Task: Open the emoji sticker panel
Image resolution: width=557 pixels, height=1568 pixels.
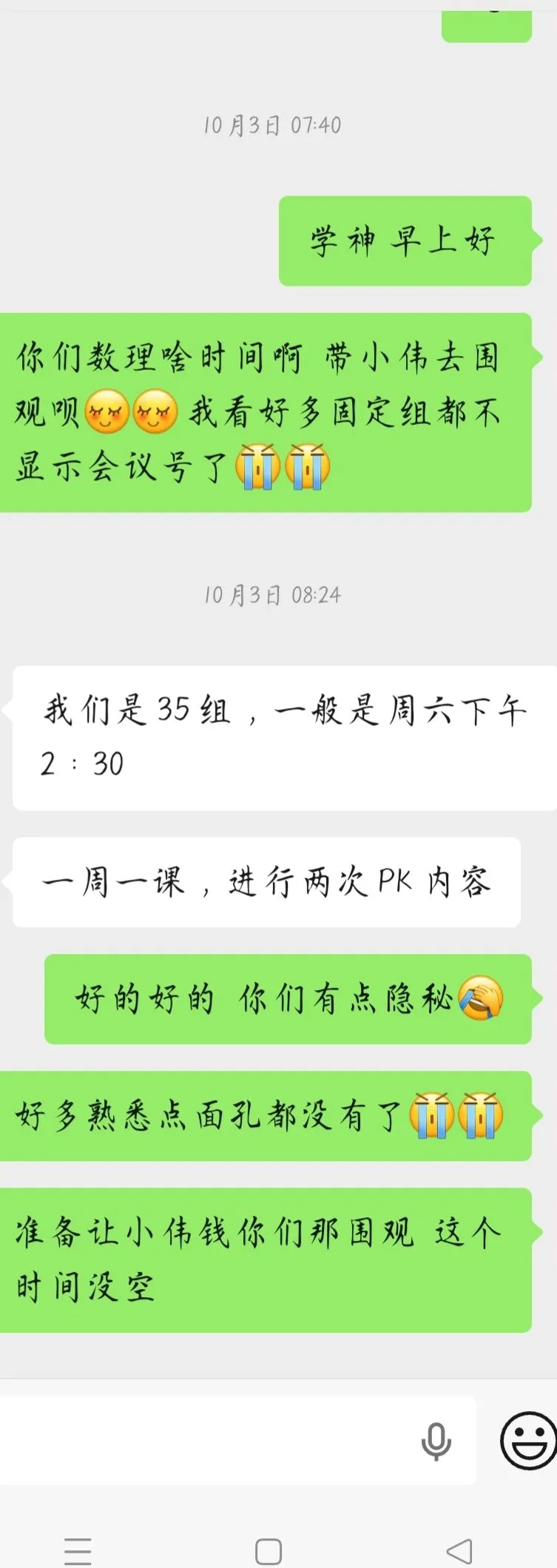Action: pos(528,1440)
